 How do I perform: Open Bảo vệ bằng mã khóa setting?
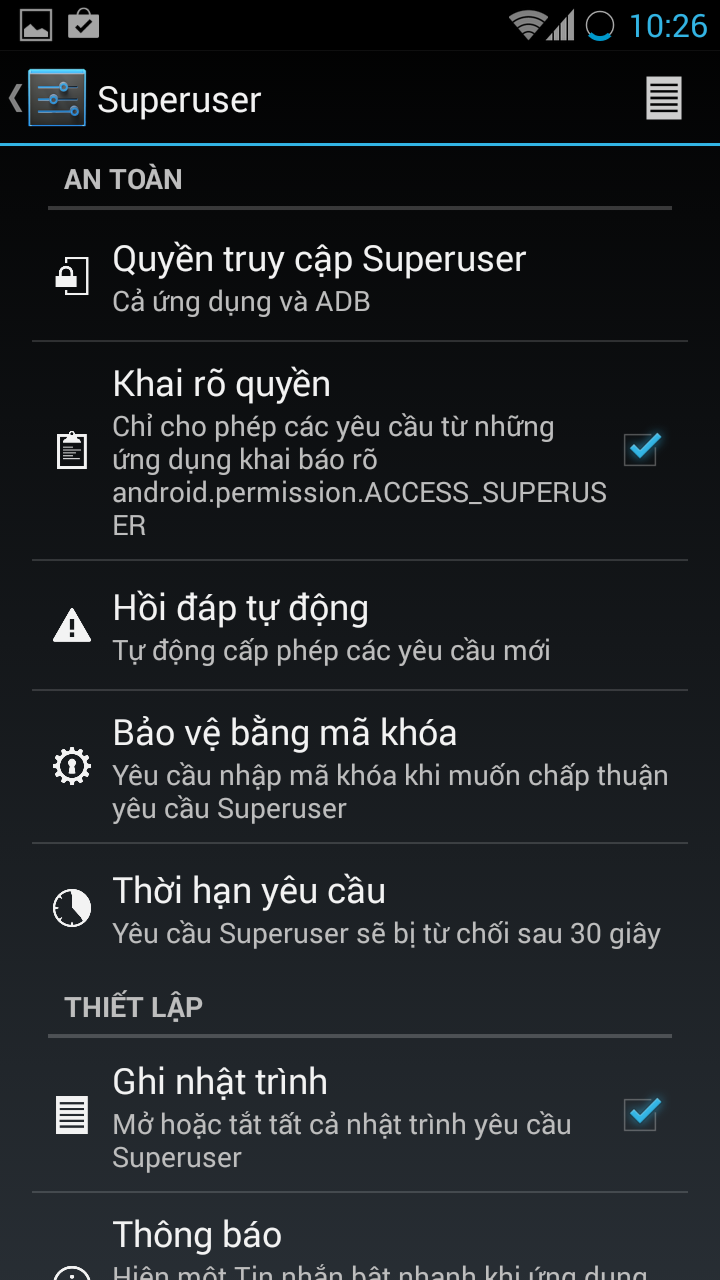[360, 767]
